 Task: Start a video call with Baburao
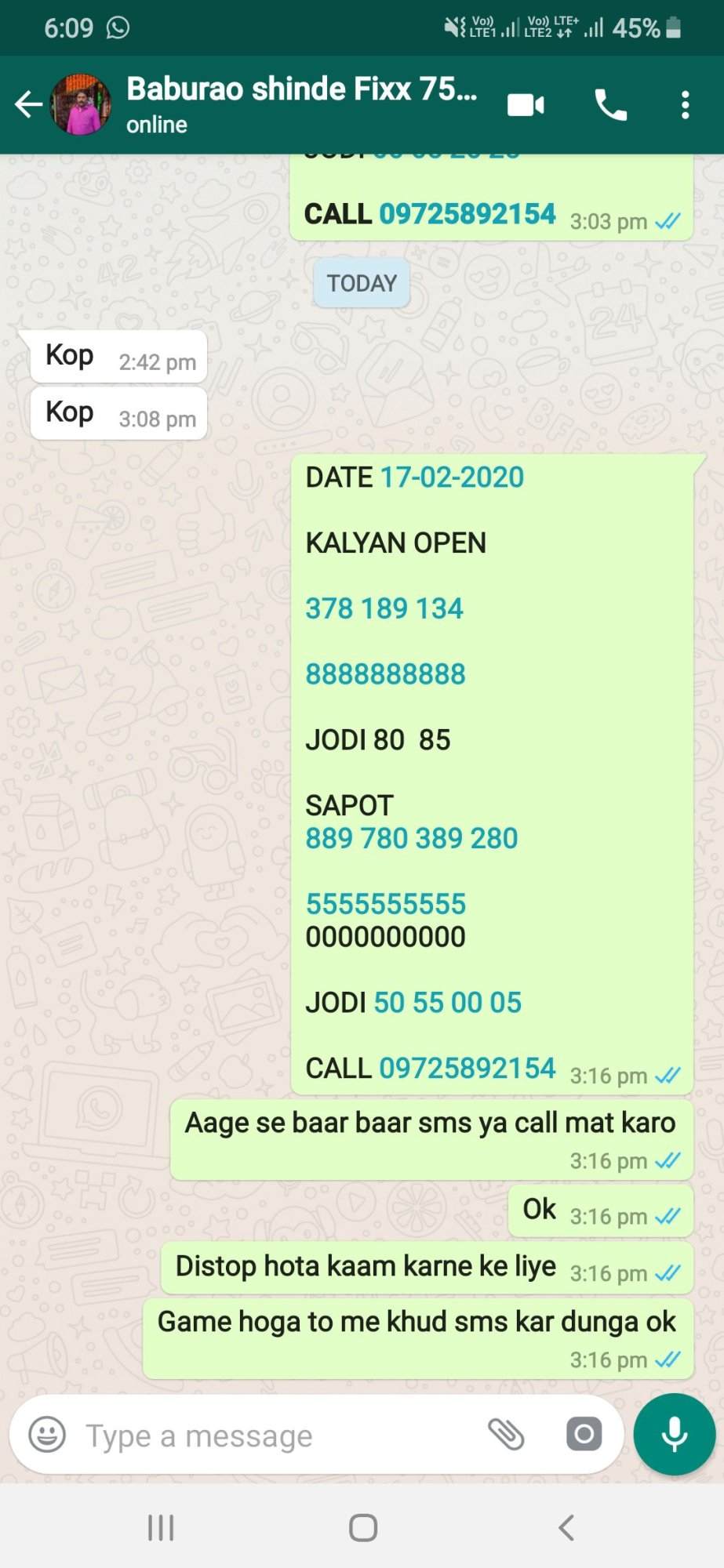pos(526,104)
